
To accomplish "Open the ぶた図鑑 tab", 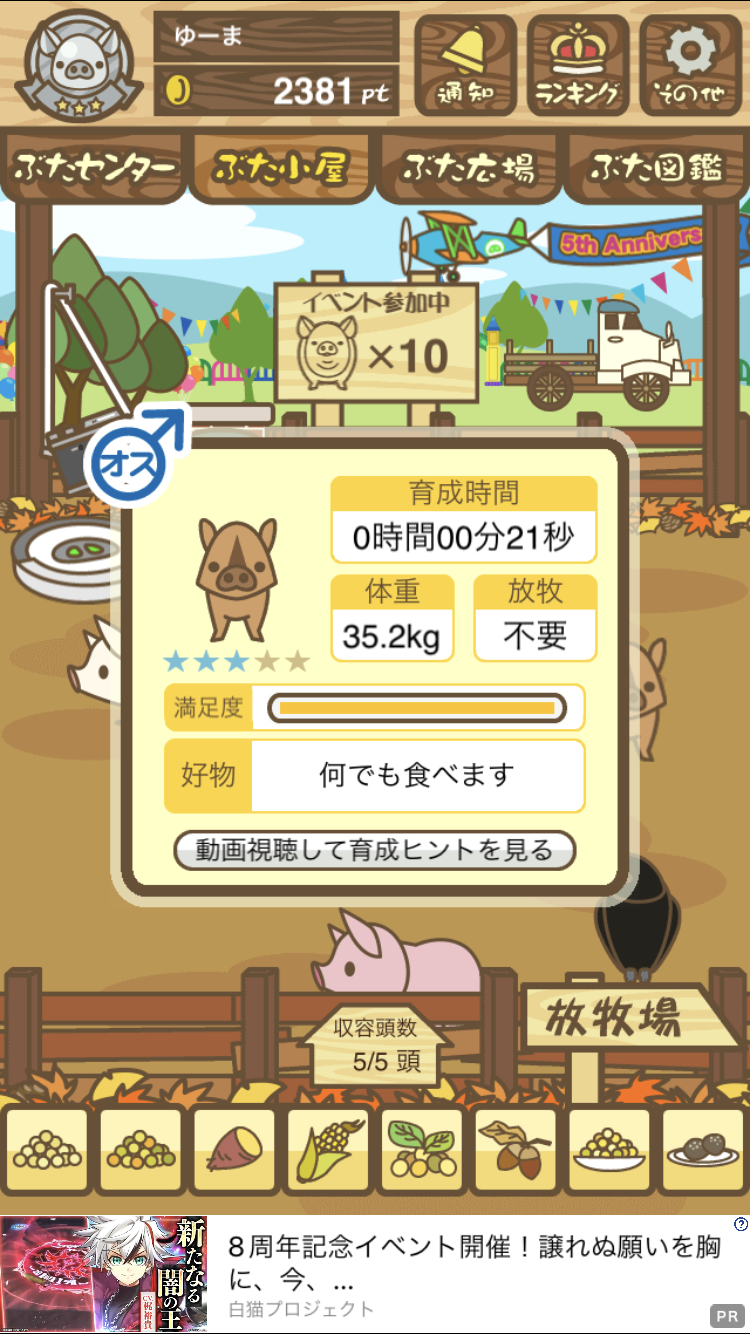I will (x=656, y=167).
